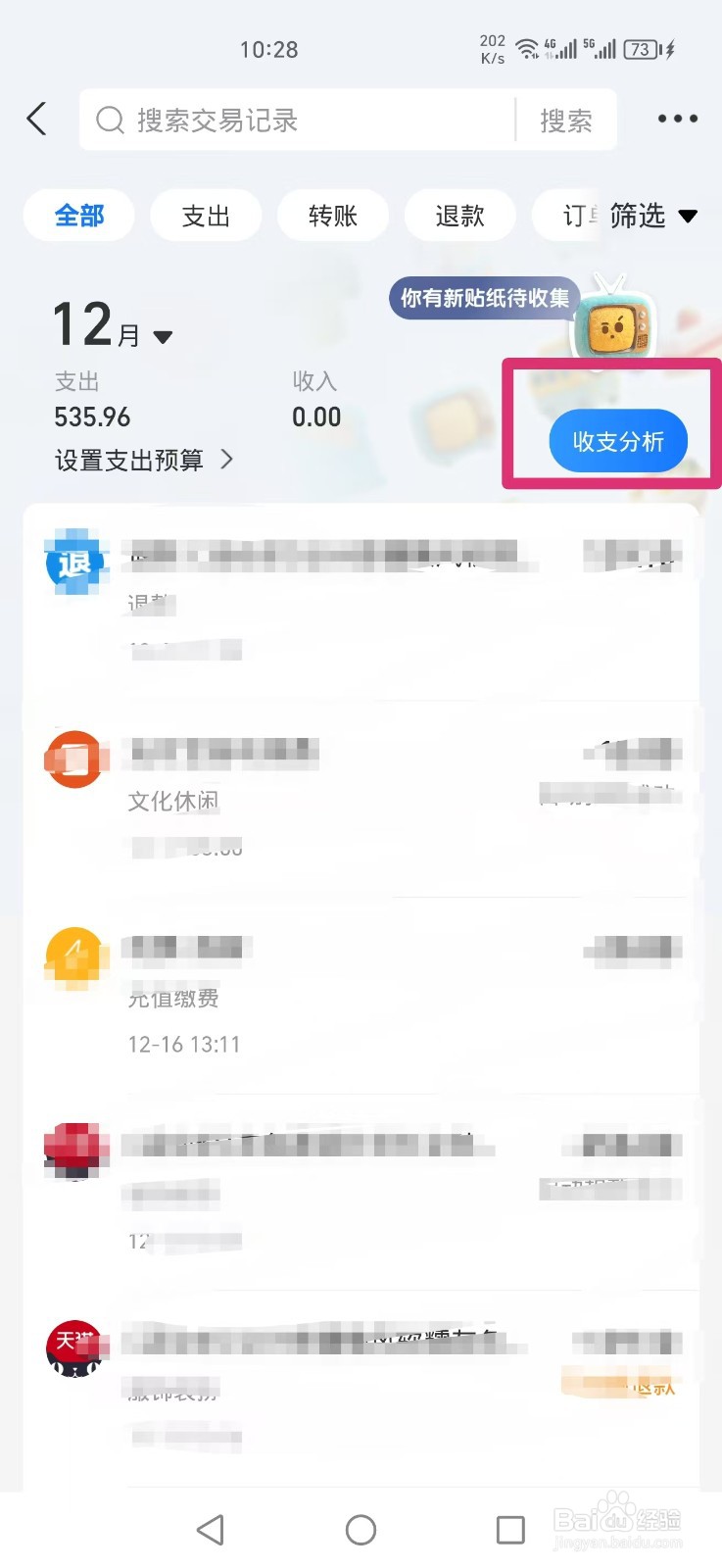Select the 转账 filter tab
The image size is (722, 1568).
point(333,217)
